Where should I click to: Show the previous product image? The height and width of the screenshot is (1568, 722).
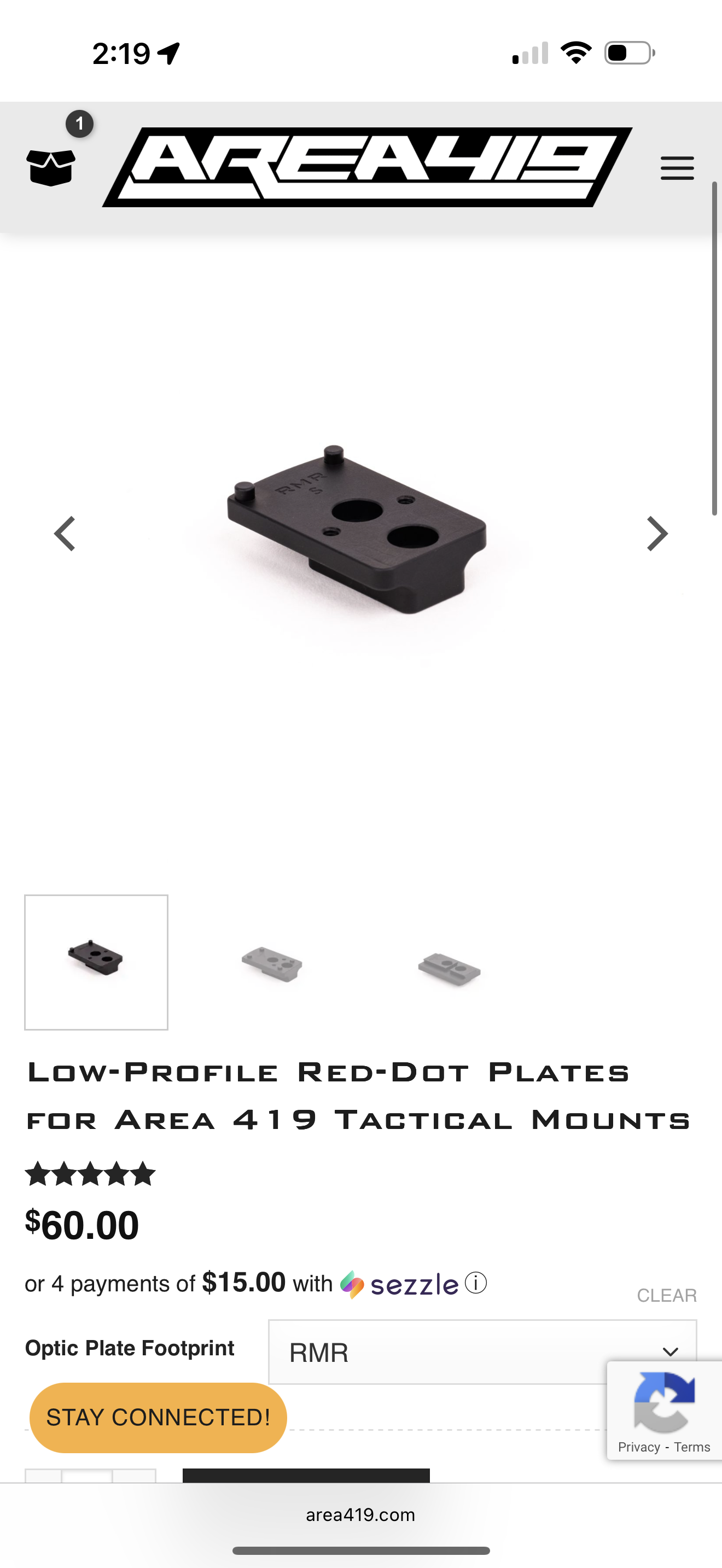coord(65,534)
